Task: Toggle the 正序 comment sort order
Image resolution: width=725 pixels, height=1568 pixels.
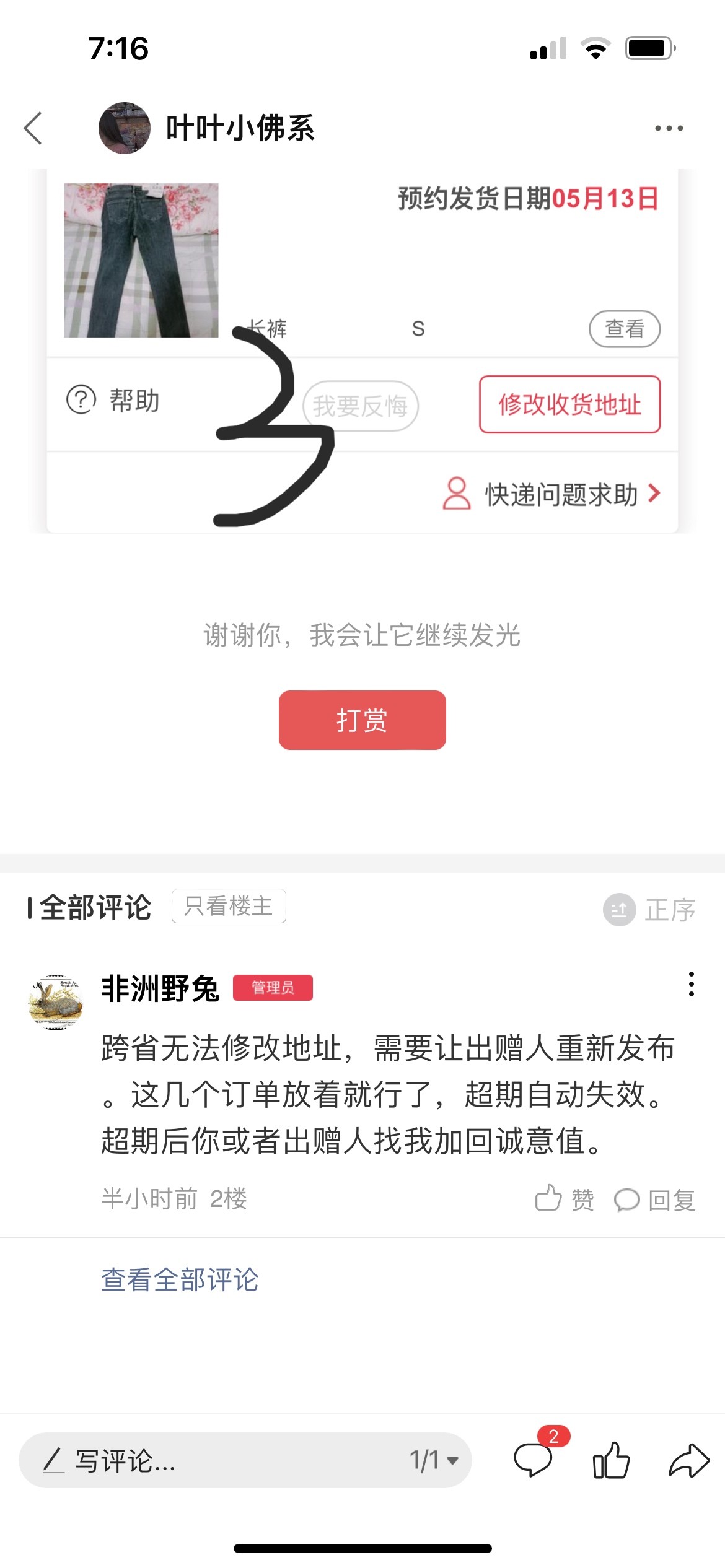Action: tap(649, 910)
